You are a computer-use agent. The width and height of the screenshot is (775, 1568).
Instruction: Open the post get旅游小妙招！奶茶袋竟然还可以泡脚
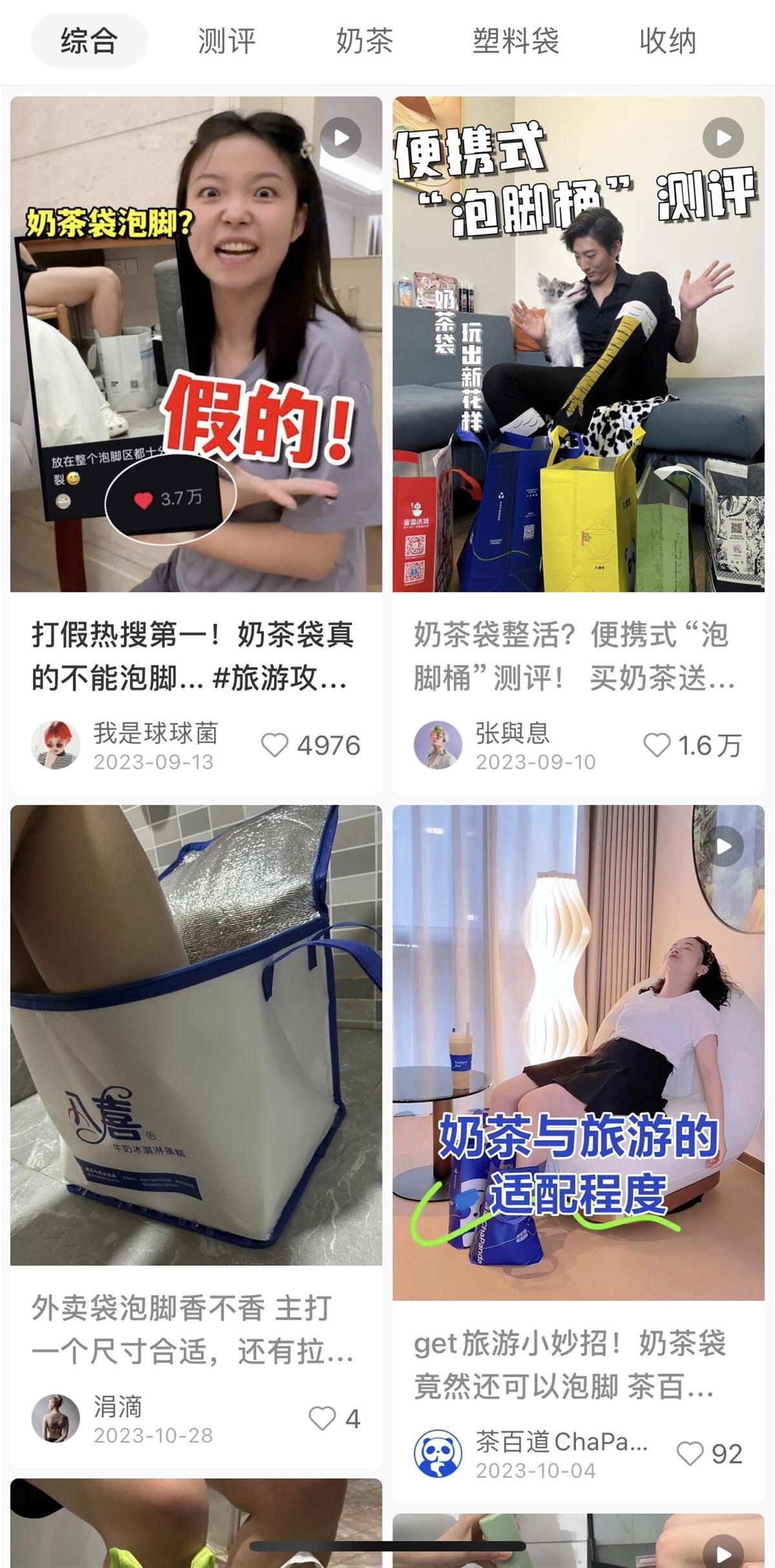575,1364
